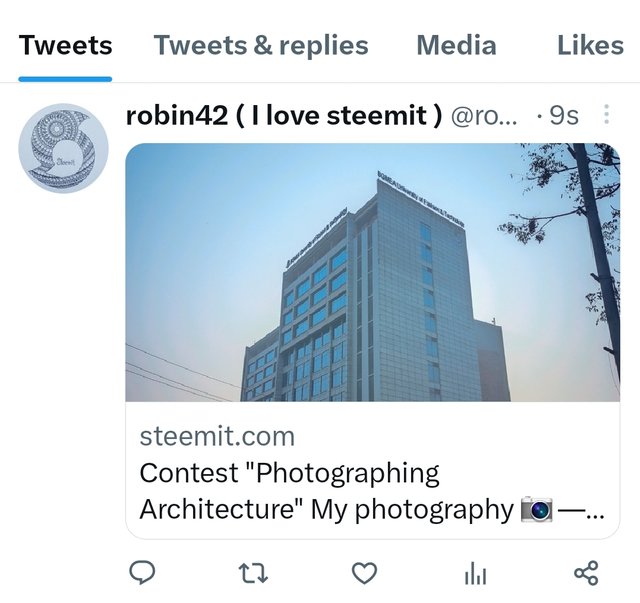Screen dimensions: 640x603
Task: Open the Likes tab
Action: [590, 46]
